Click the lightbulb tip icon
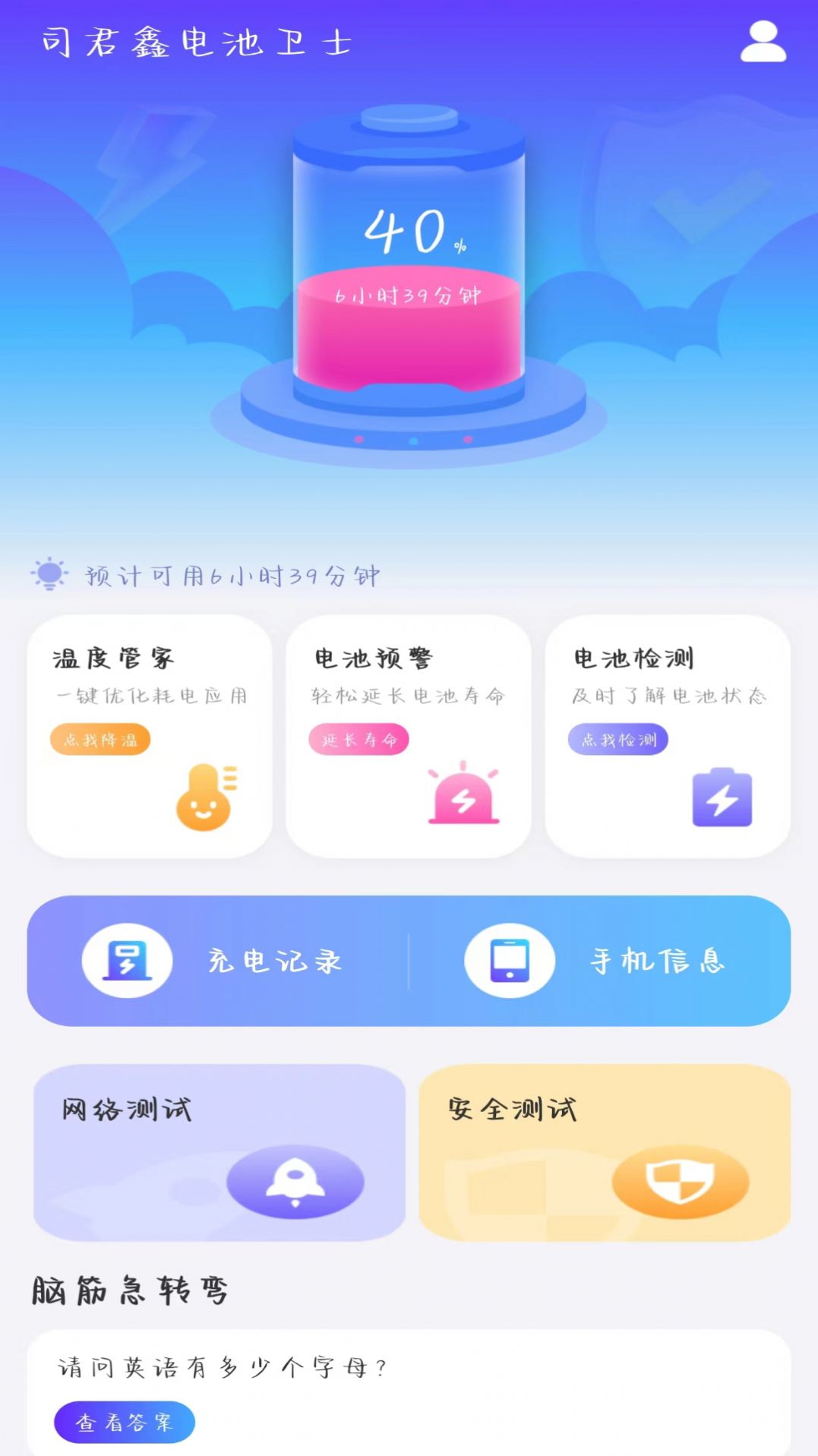This screenshot has width=818, height=1456. [48, 576]
